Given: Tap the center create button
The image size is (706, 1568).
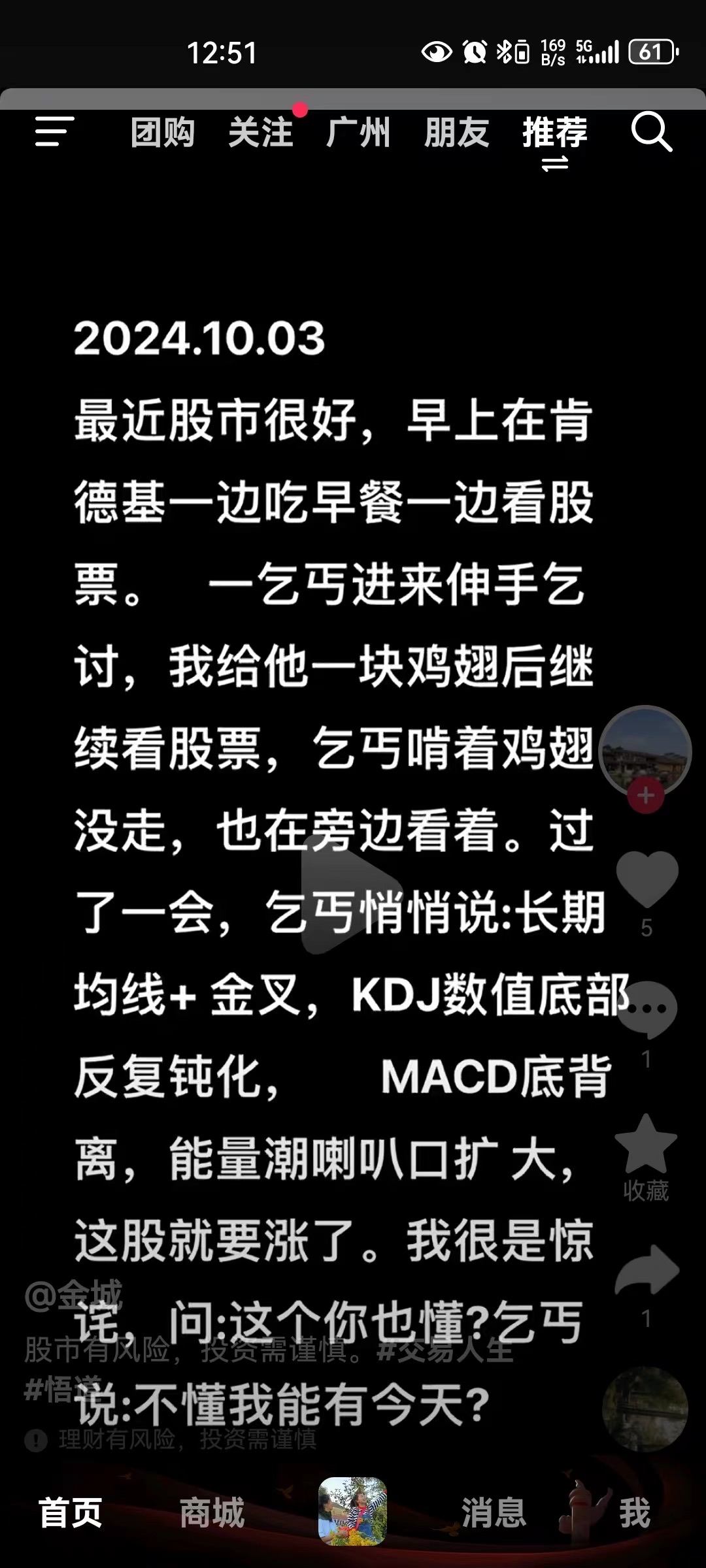Looking at the screenshot, I should click(x=353, y=1512).
